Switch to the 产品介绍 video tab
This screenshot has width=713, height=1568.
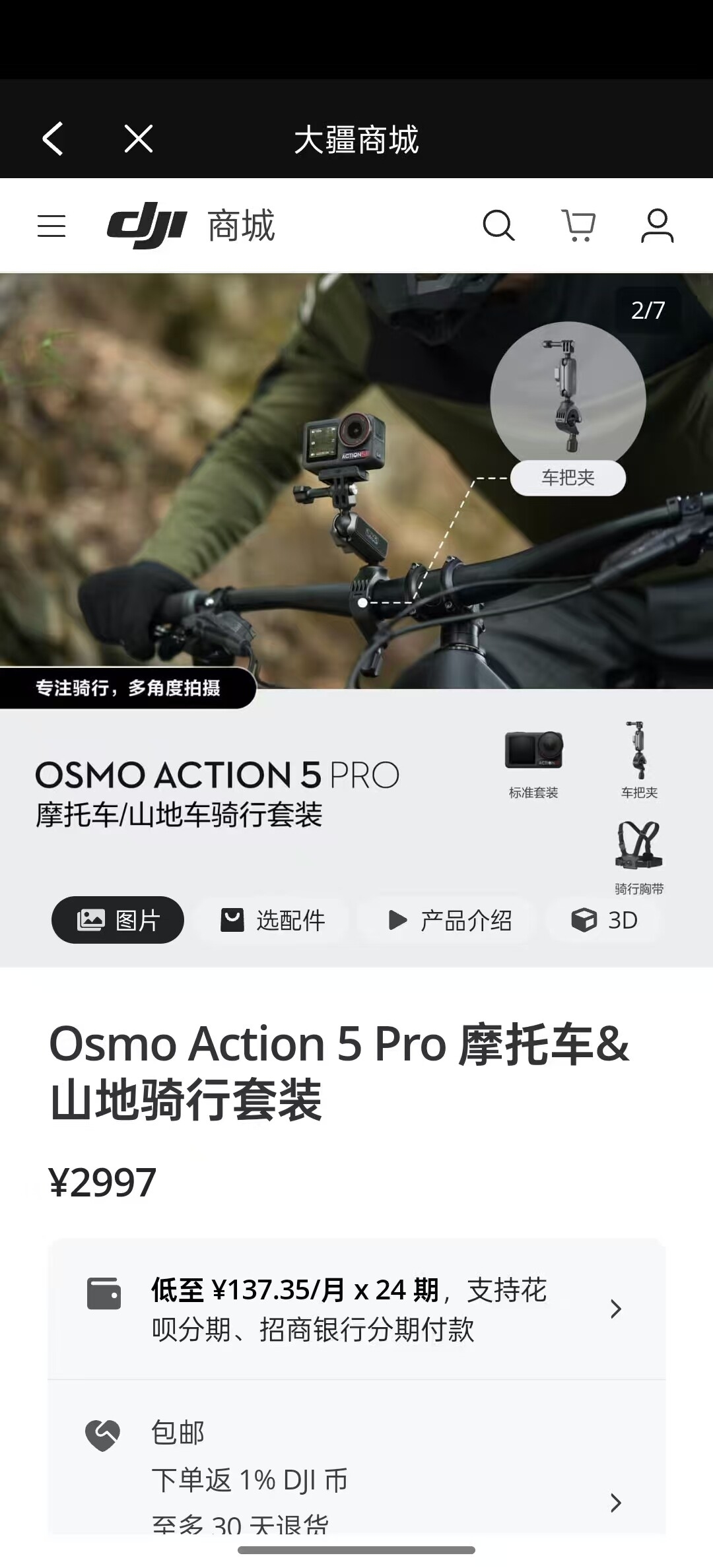449,920
